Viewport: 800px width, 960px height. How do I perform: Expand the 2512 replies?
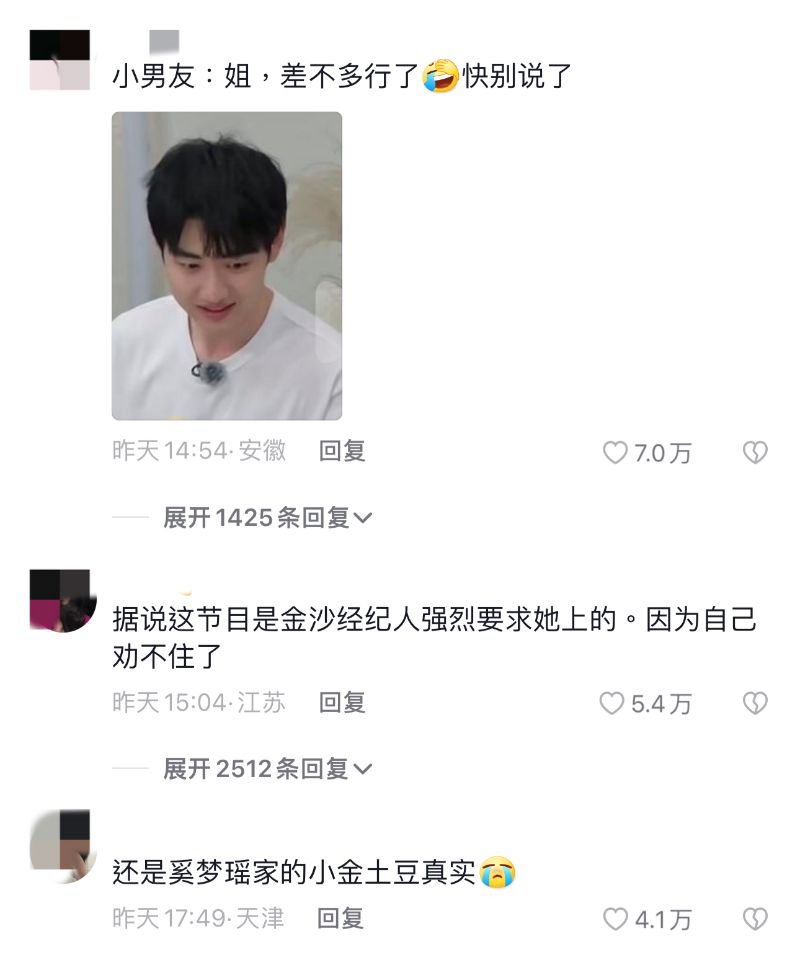pyautogui.click(x=267, y=768)
